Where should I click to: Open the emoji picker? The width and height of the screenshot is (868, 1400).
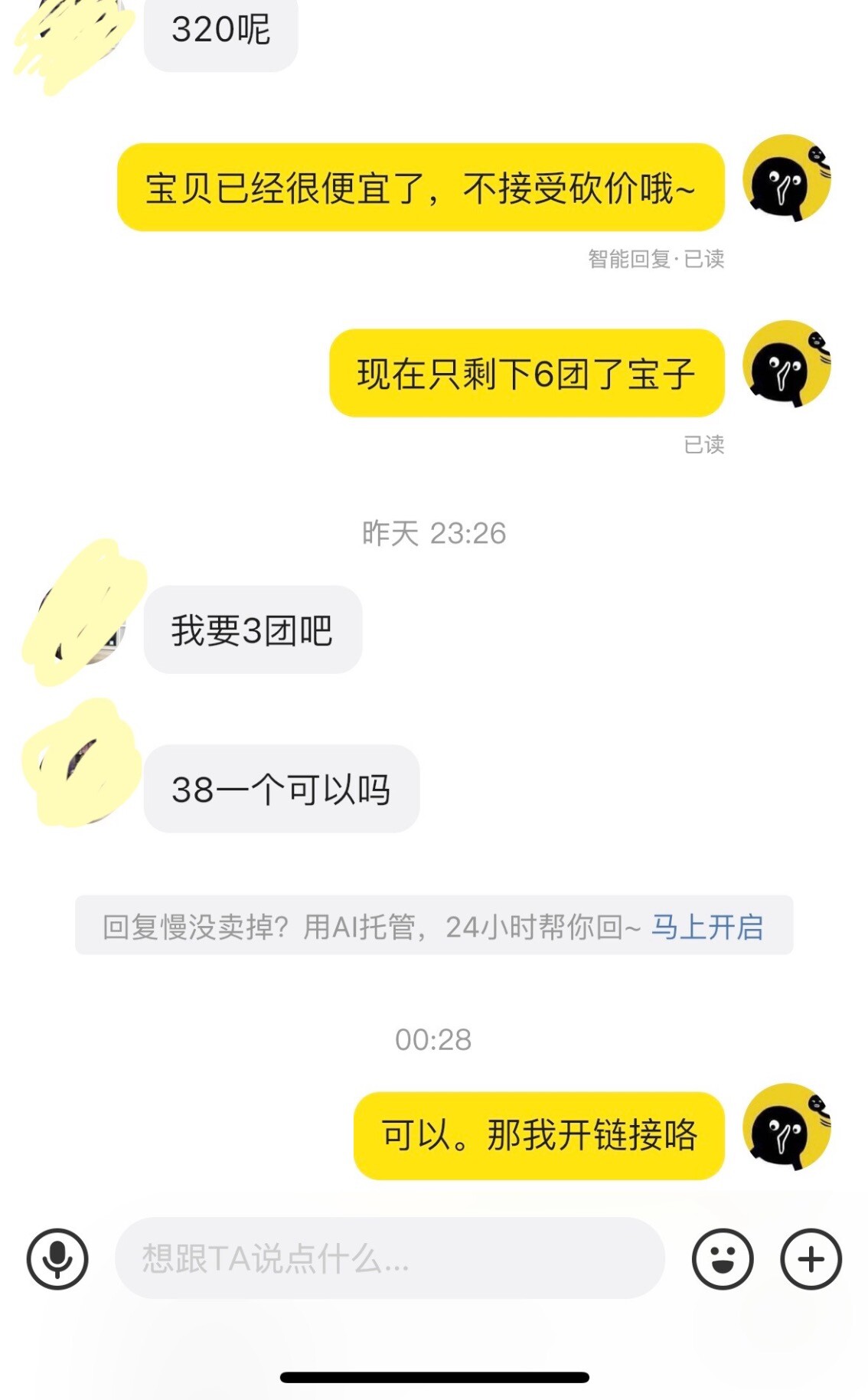coord(723,1258)
